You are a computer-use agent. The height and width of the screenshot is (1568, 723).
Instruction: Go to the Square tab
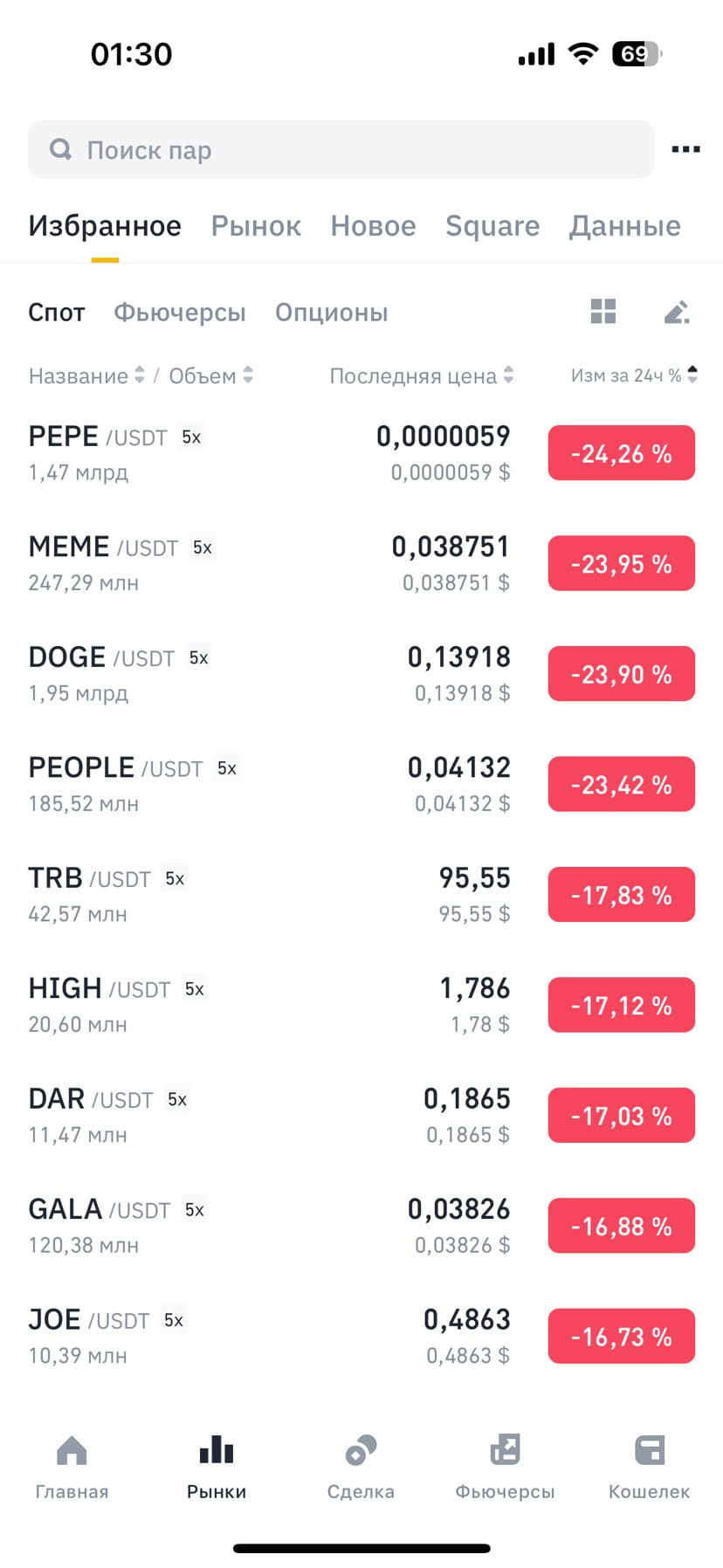[x=492, y=226]
